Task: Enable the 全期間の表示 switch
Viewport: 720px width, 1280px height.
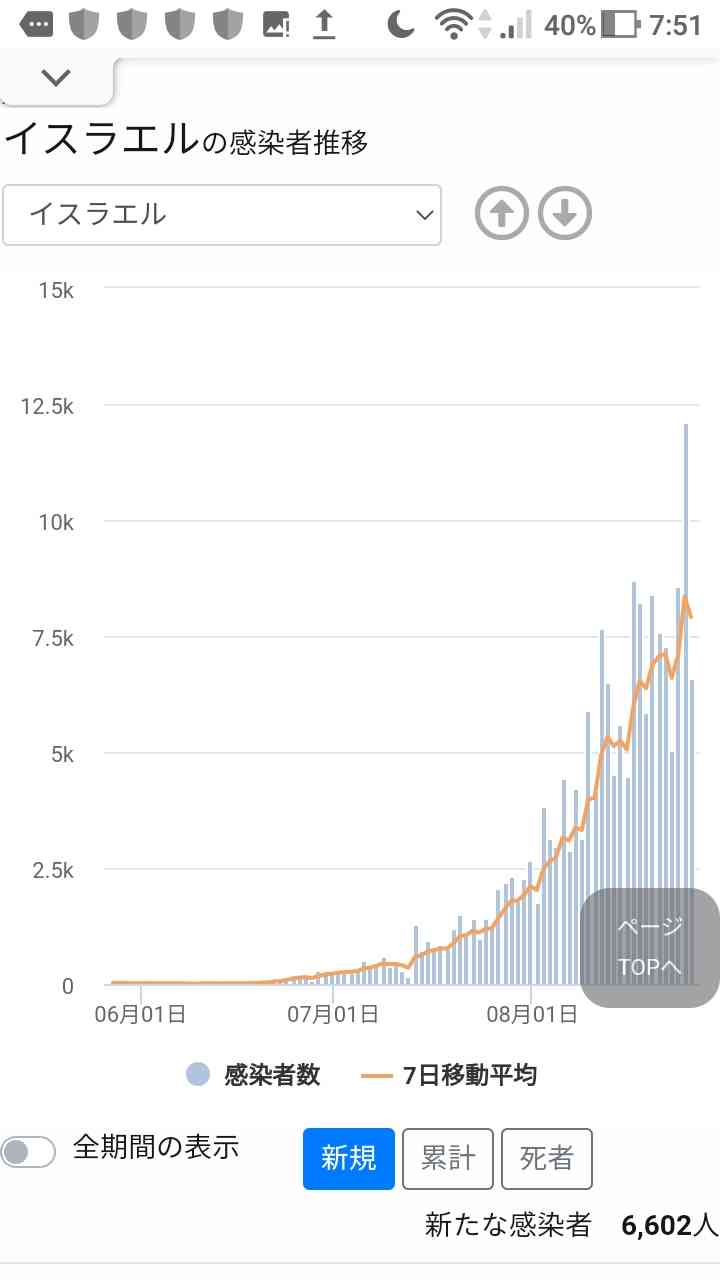Action: [x=28, y=1152]
